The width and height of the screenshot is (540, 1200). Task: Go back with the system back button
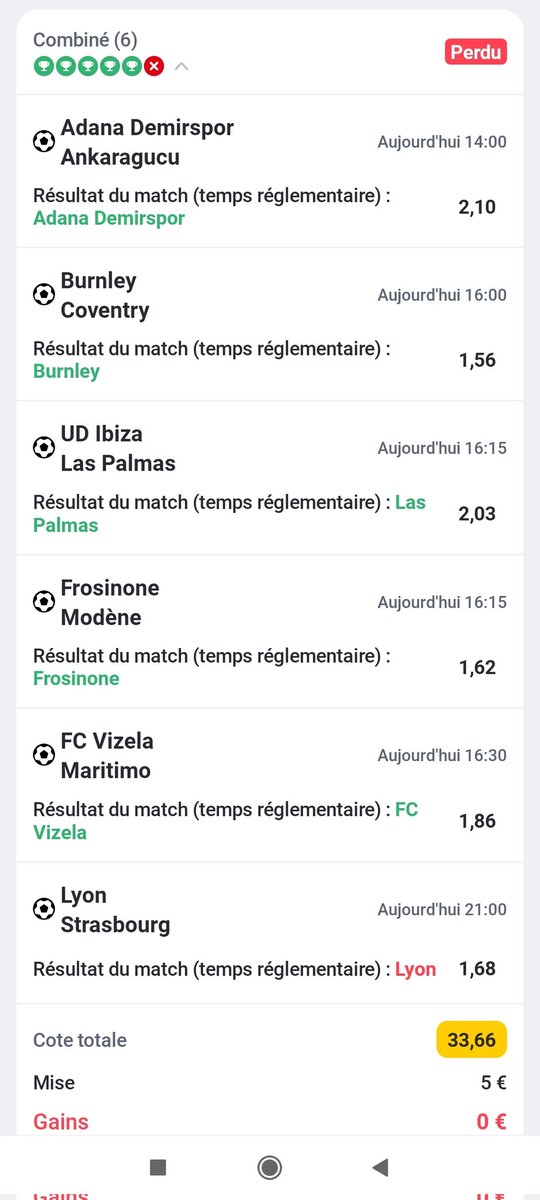(380, 1167)
